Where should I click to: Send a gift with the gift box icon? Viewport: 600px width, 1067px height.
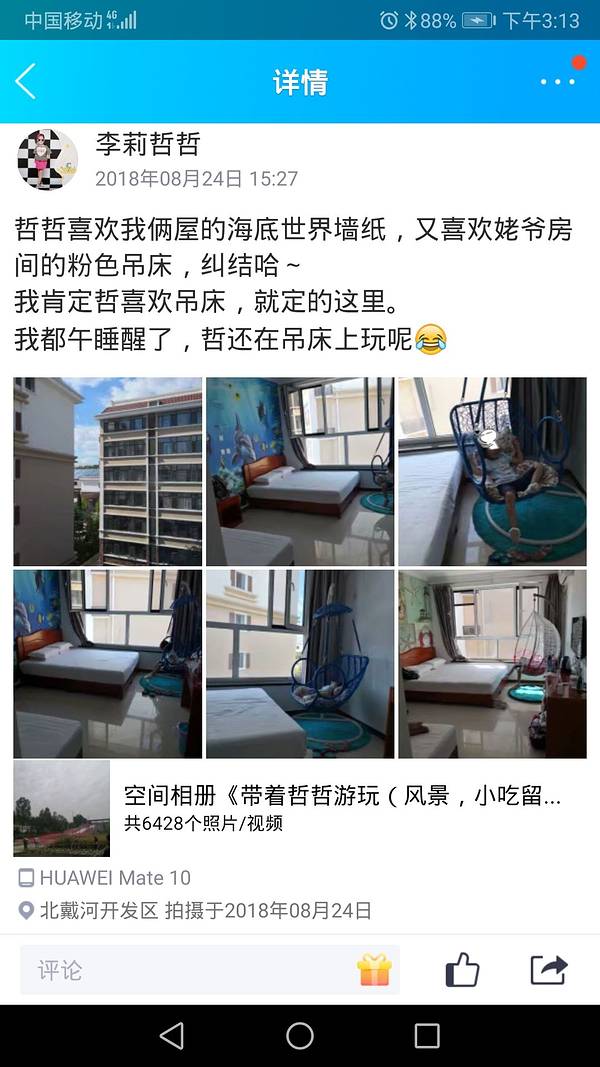click(x=375, y=969)
